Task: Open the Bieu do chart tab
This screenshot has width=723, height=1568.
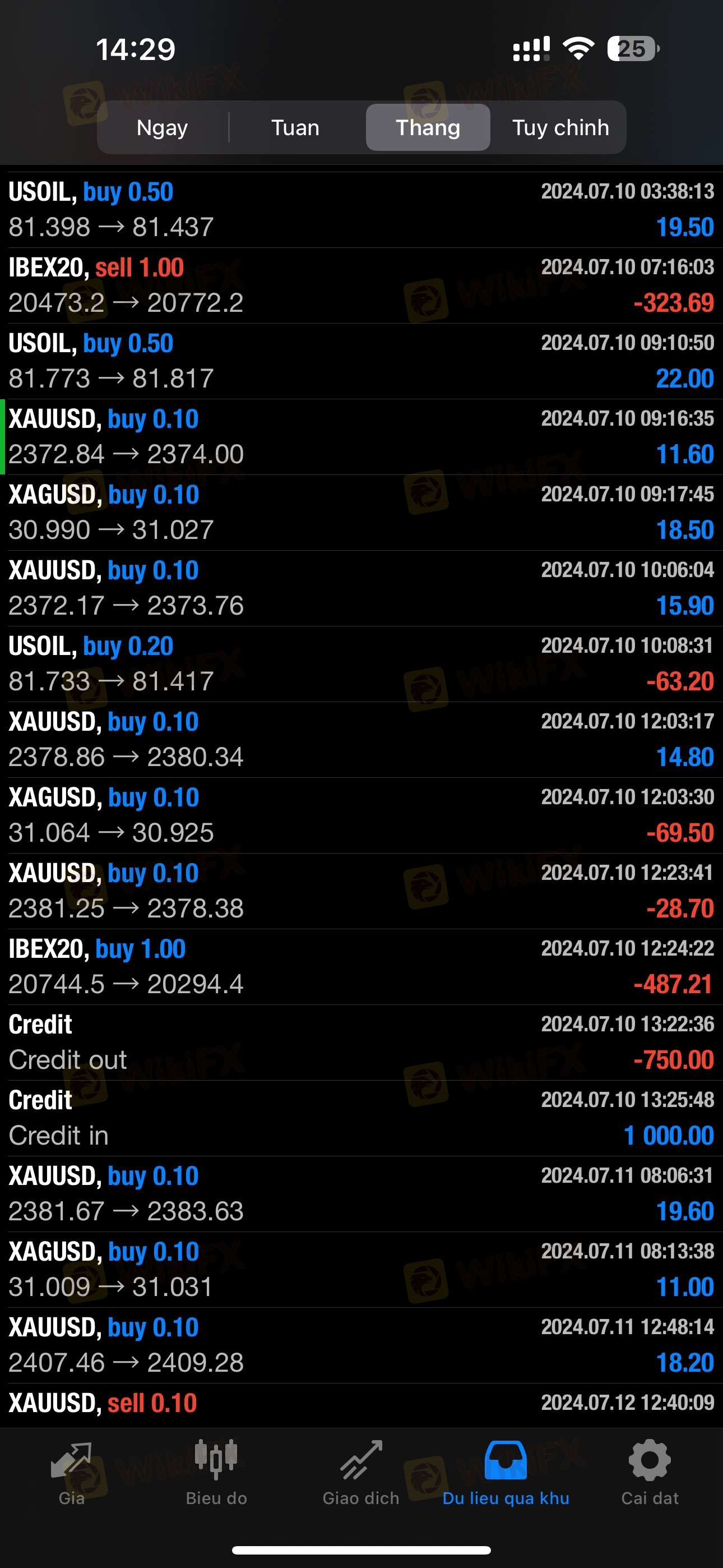Action: tap(216, 1472)
